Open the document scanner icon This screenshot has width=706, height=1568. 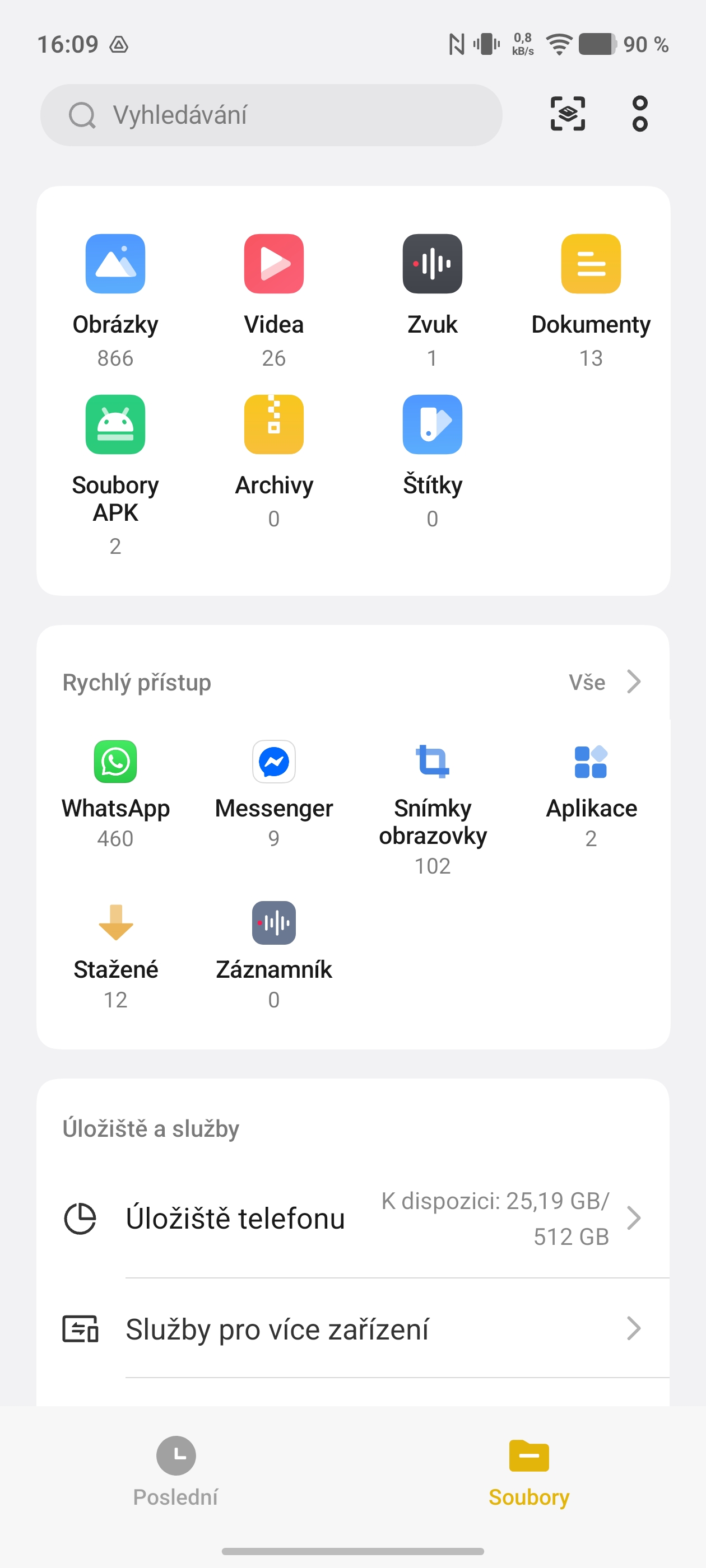(568, 114)
